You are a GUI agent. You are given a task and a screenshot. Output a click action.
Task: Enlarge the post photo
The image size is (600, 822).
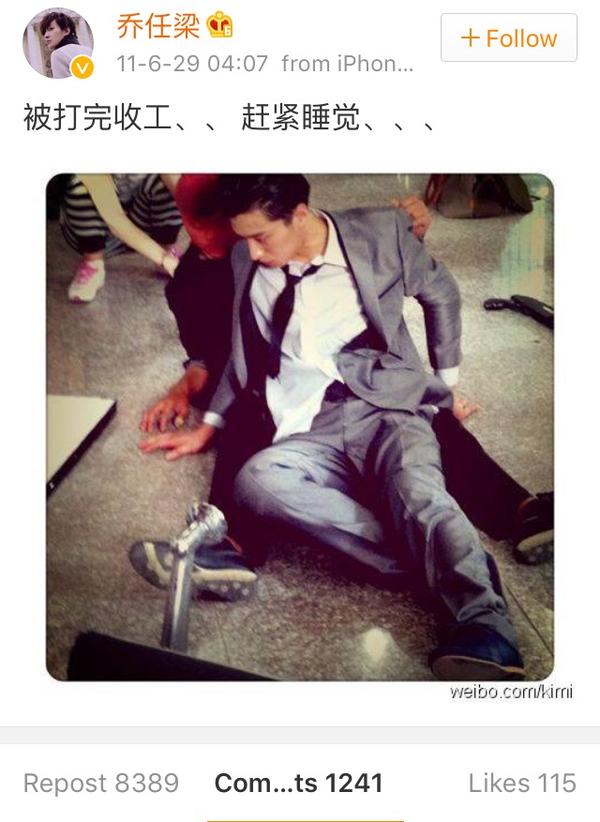pyautogui.click(x=299, y=428)
